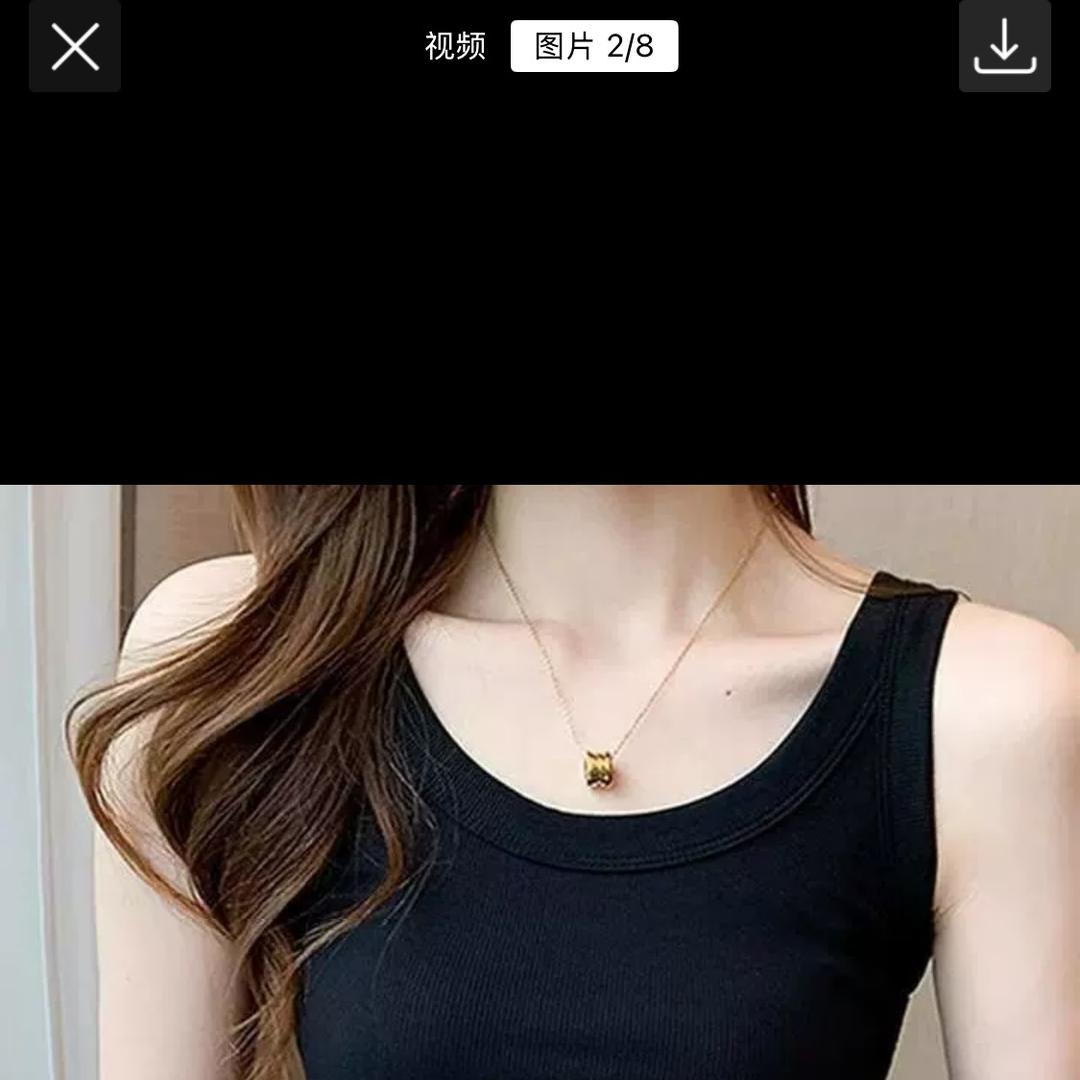This screenshot has width=1080, height=1080.
Task: Download the current picture
Action: coord(1004,47)
